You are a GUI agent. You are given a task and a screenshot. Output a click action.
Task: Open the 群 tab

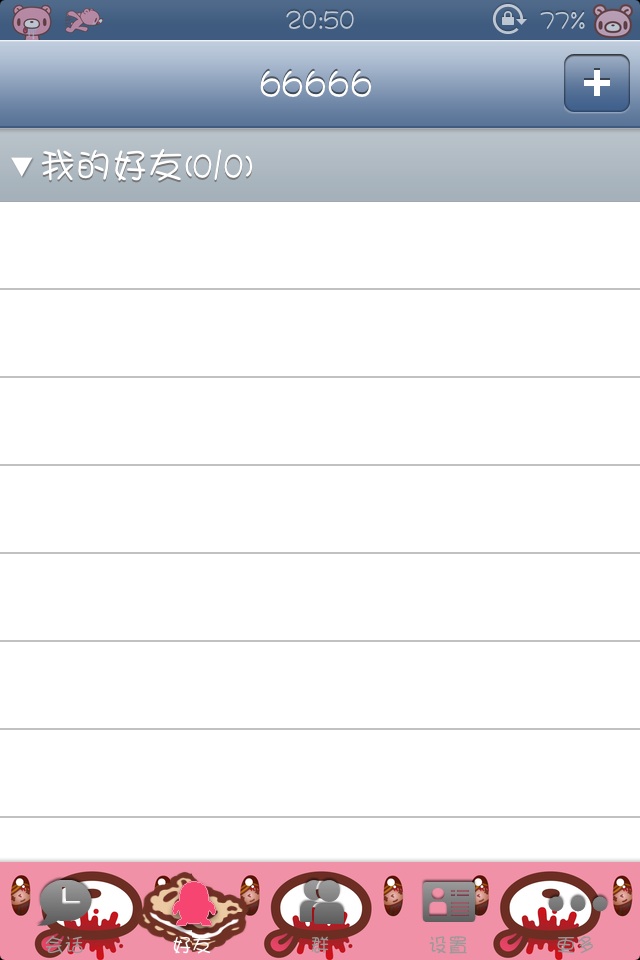[320, 910]
